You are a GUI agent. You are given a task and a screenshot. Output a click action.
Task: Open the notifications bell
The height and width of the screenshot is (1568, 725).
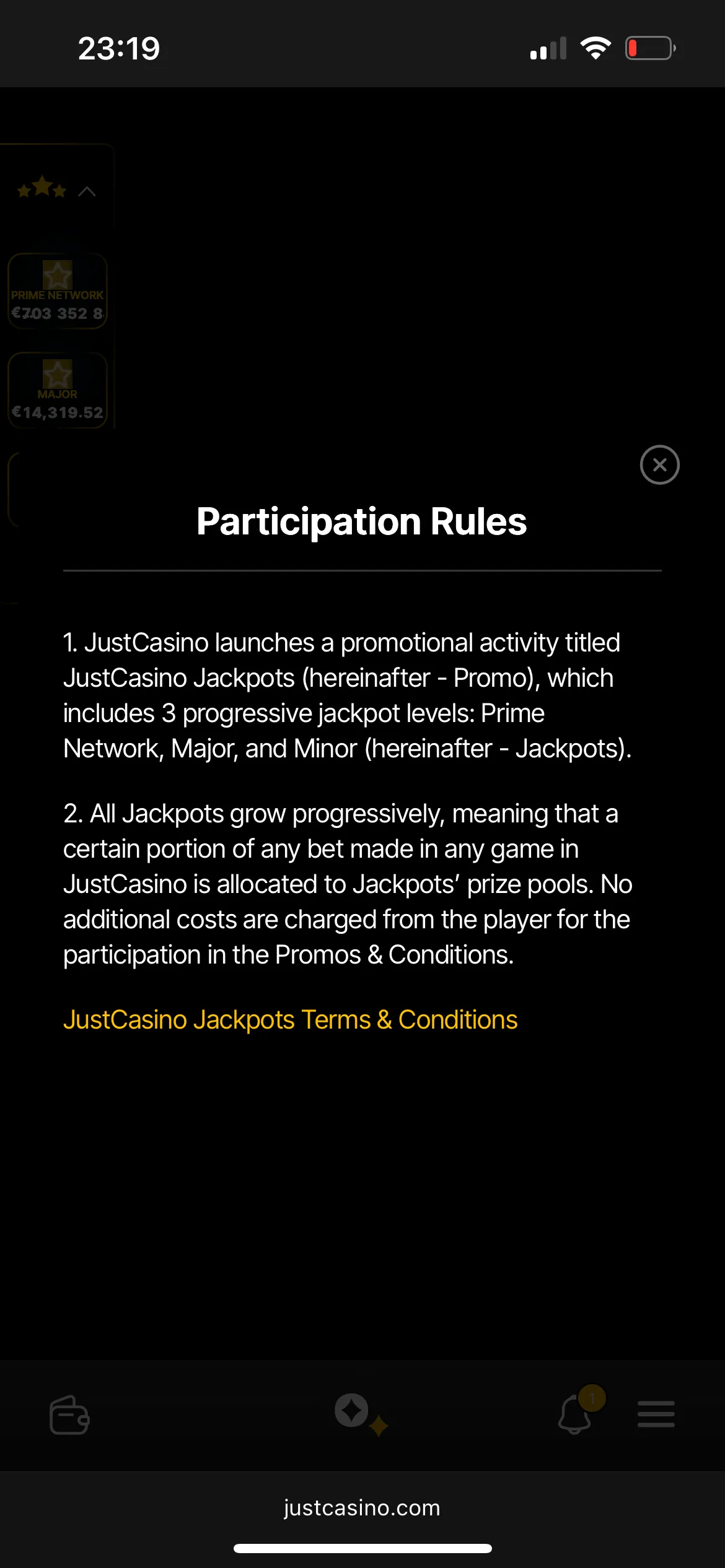coord(575,1416)
